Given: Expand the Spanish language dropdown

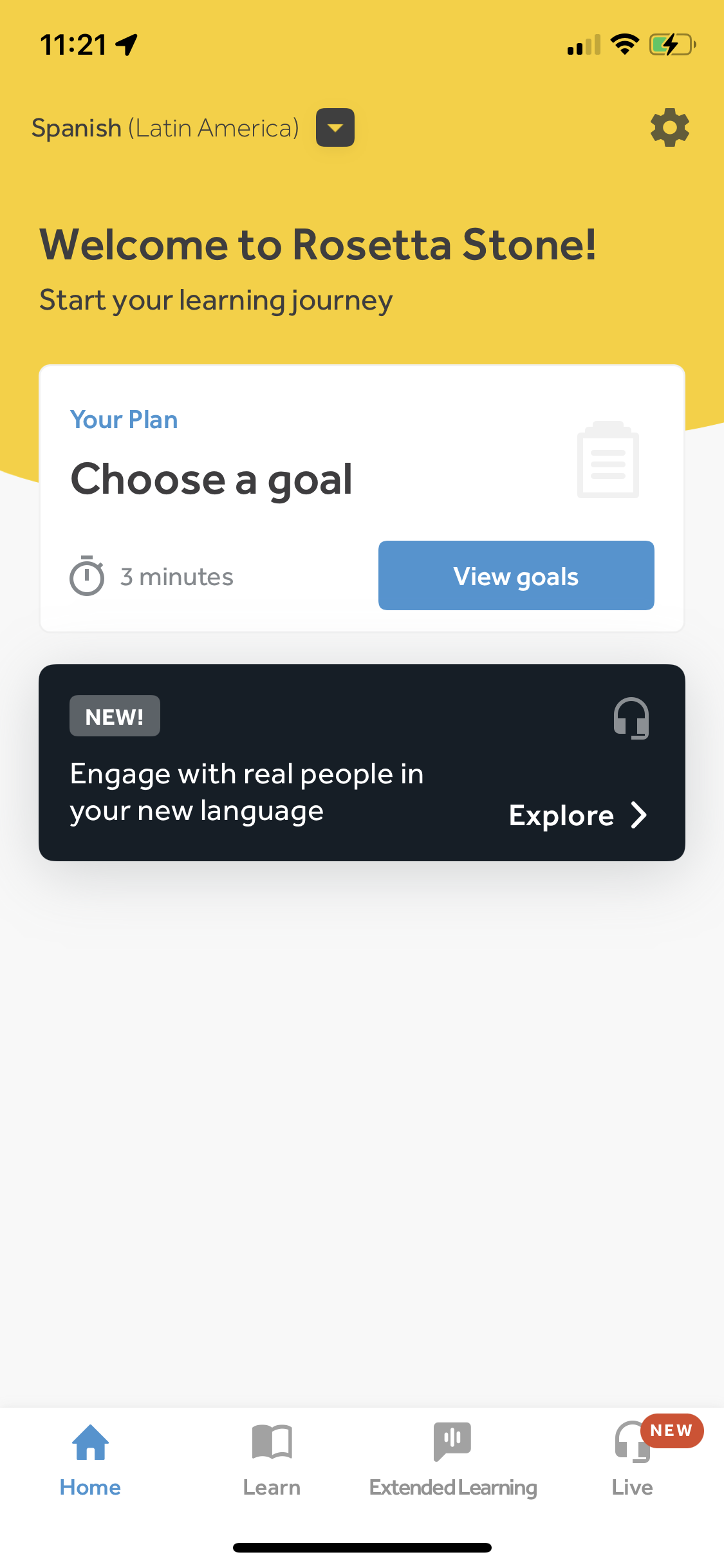Looking at the screenshot, I should click(335, 127).
